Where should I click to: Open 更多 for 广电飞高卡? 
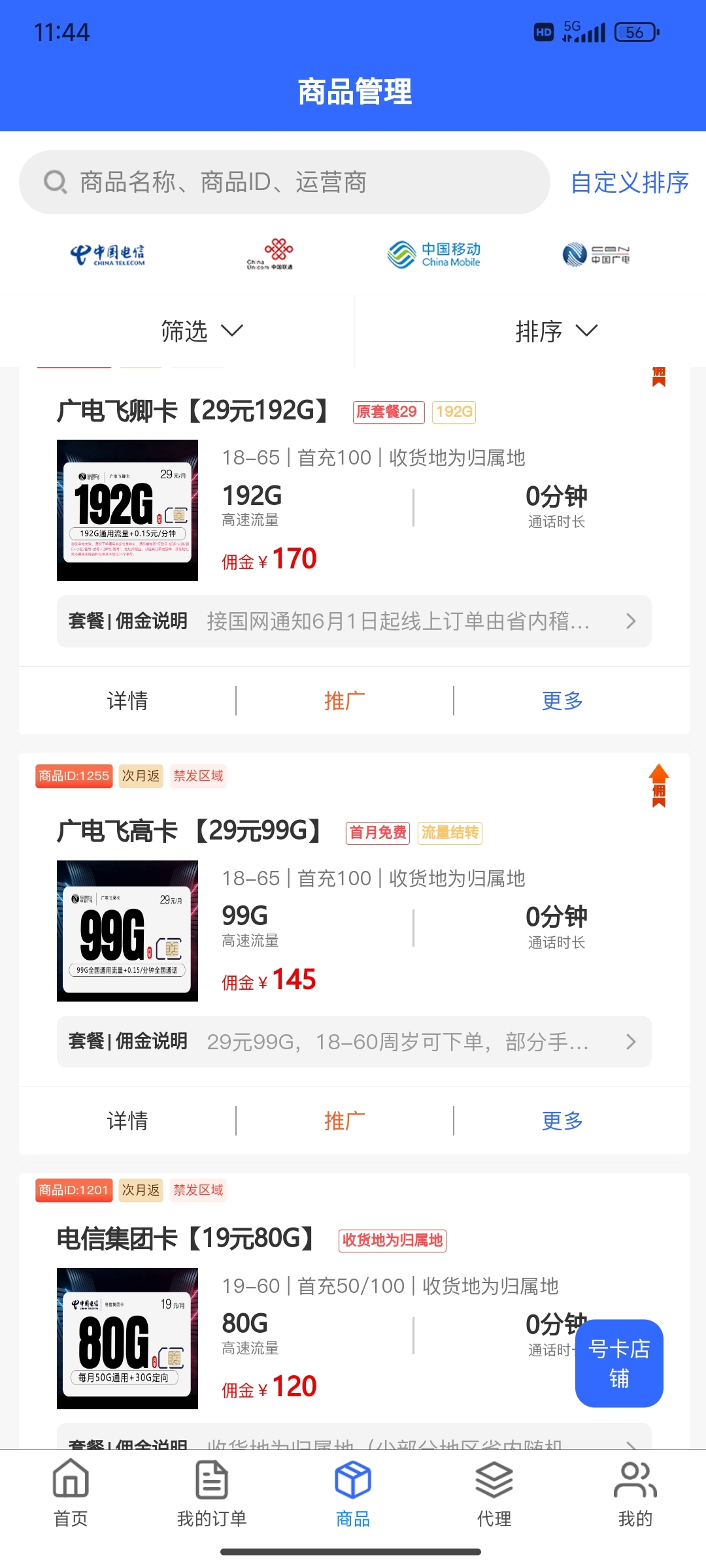(x=562, y=1121)
